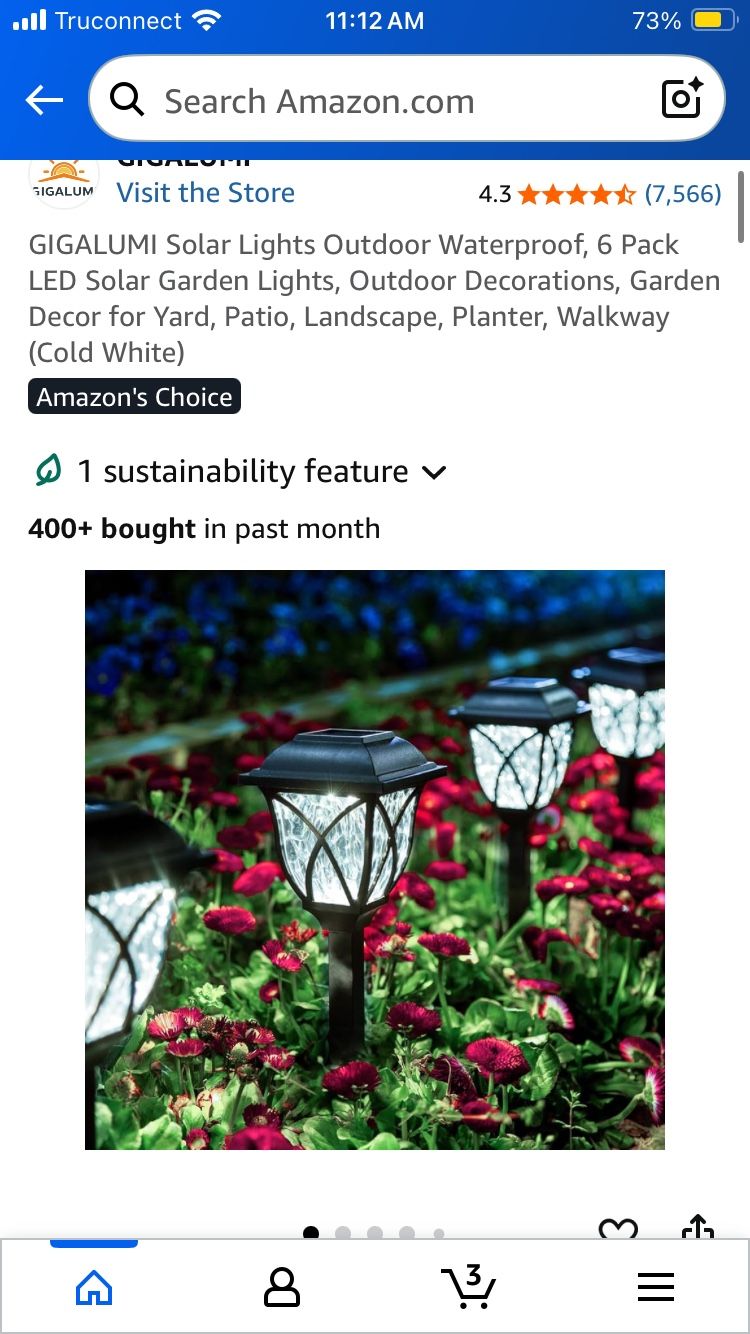Share this product listing

[698, 1228]
